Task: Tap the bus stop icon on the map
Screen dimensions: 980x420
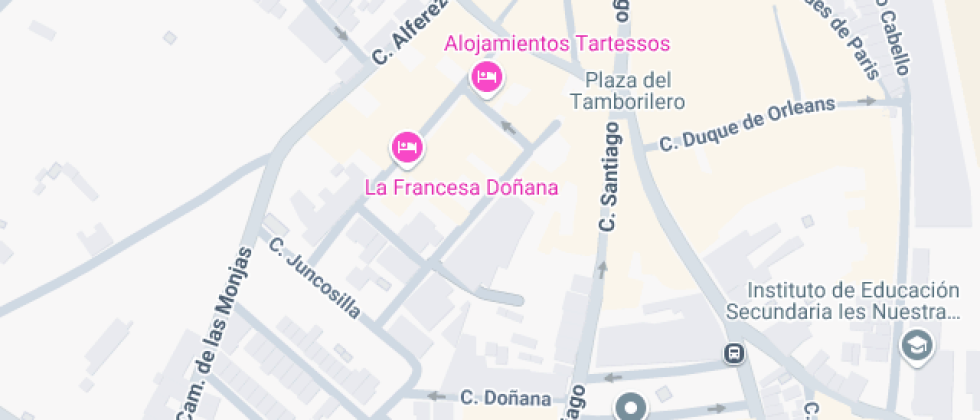Action: coord(735,353)
